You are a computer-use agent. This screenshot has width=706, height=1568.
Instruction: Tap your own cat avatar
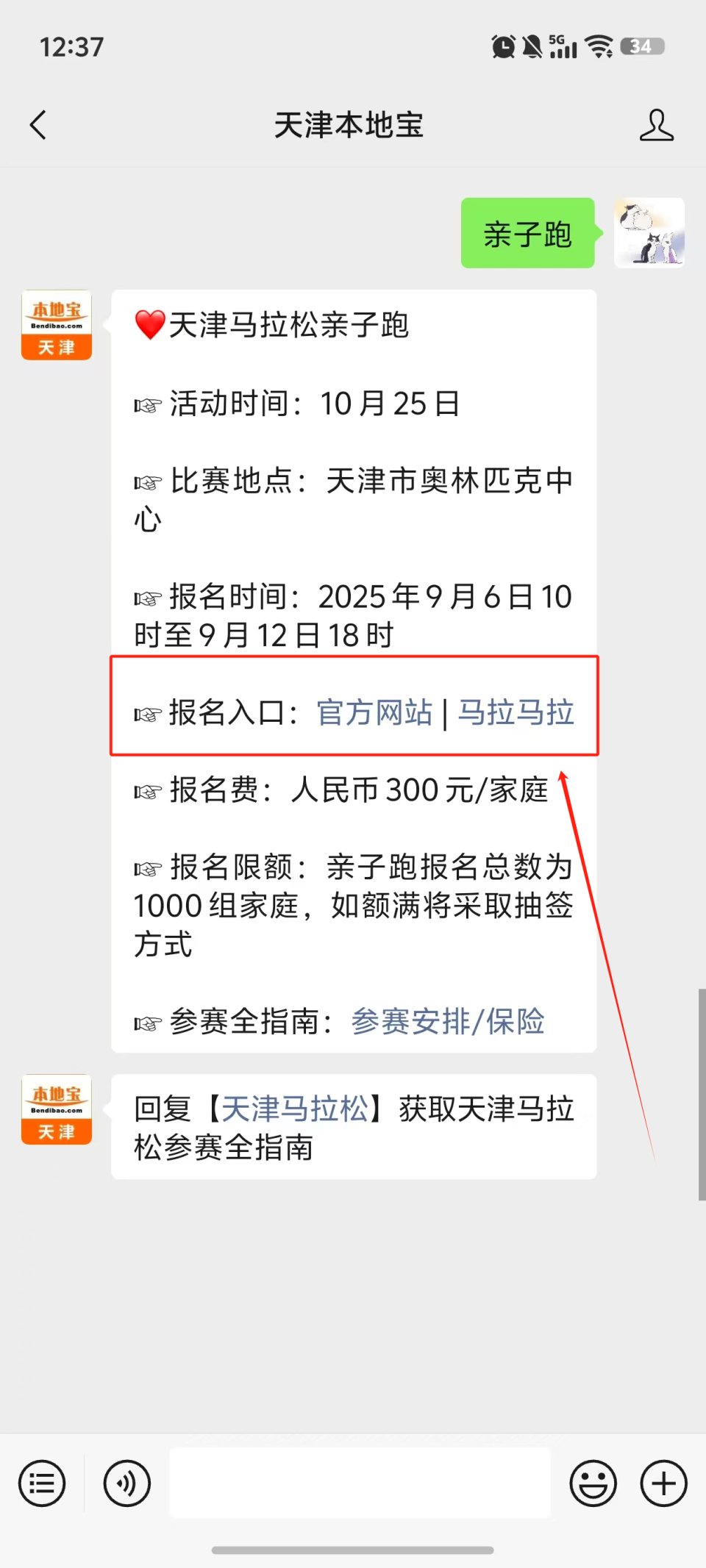[x=649, y=233]
